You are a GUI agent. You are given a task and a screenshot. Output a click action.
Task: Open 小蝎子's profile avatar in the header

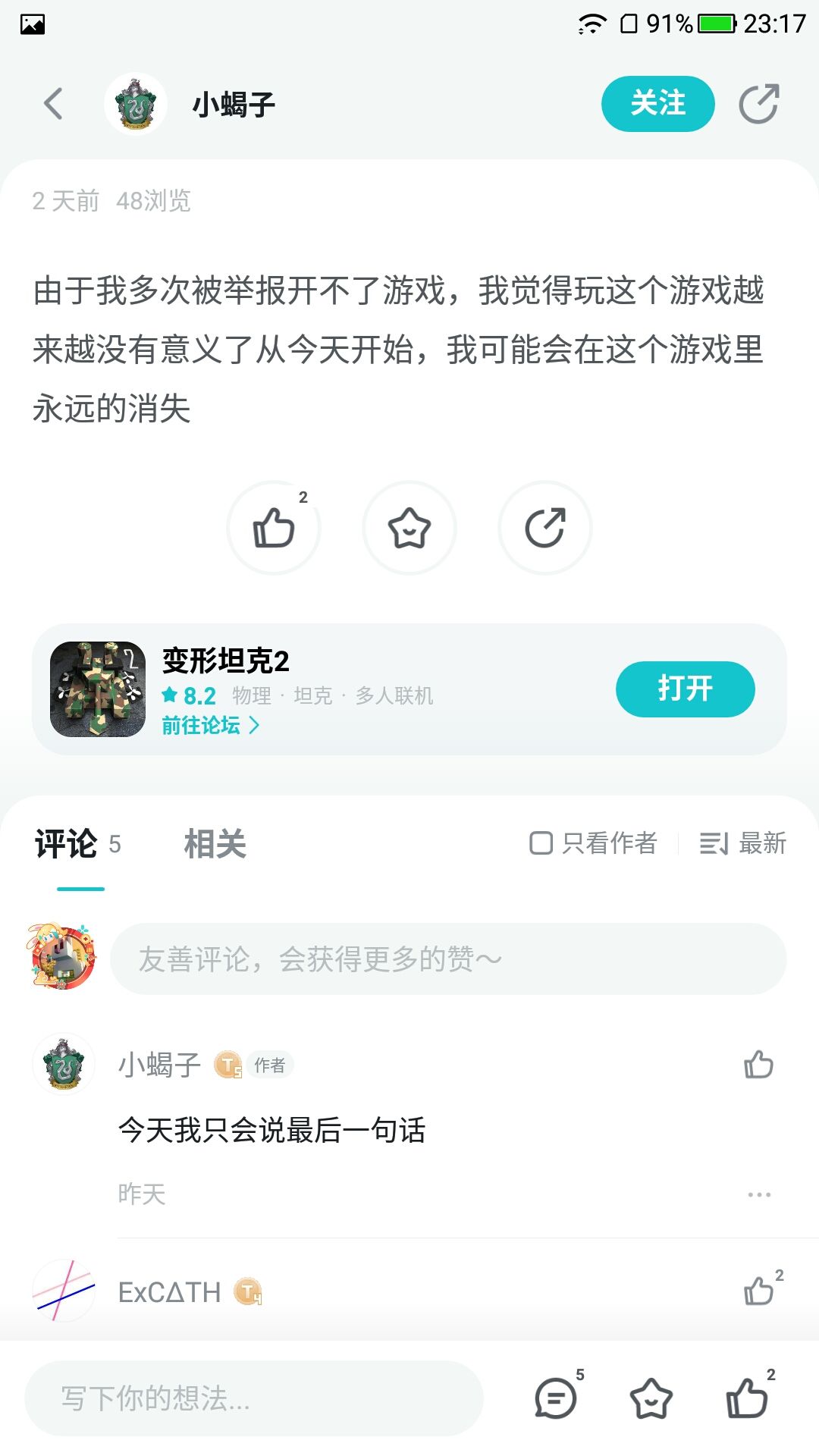[136, 104]
